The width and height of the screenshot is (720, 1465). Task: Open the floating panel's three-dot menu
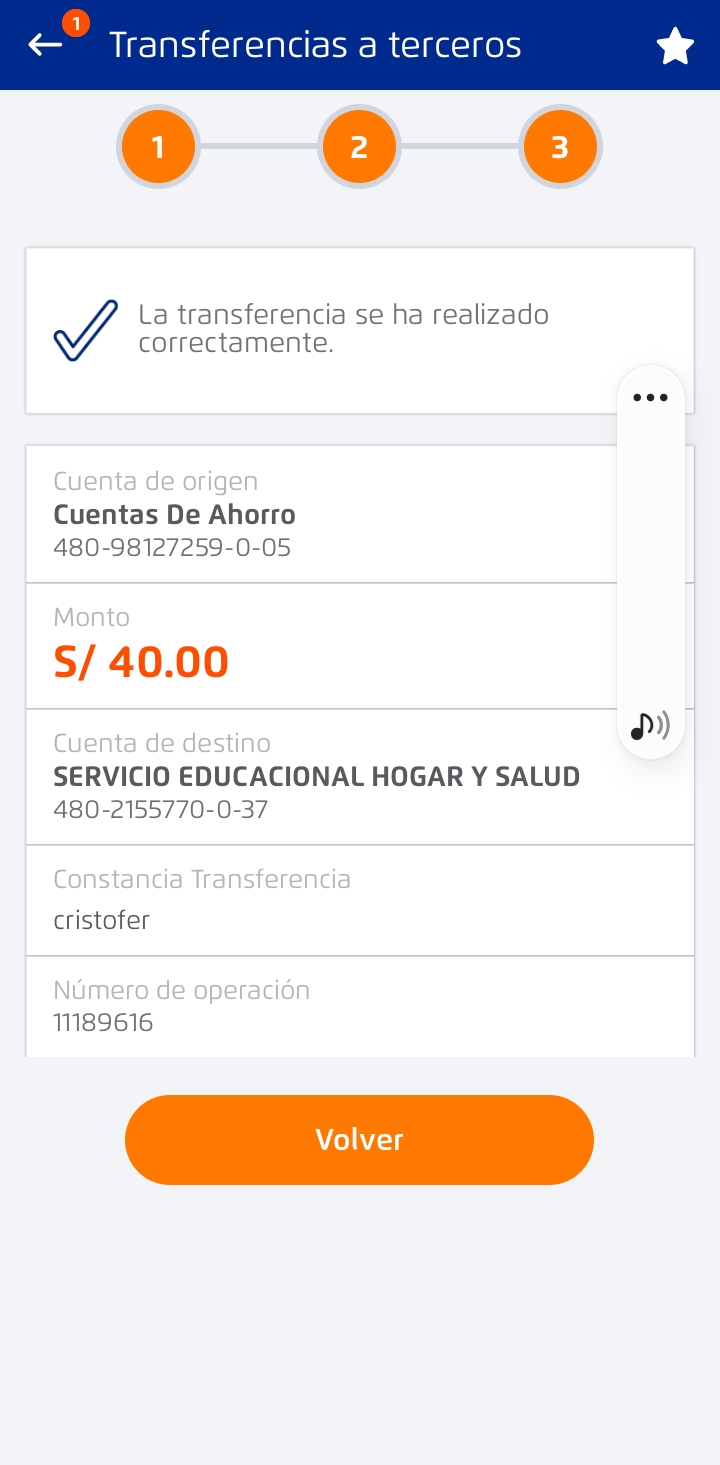click(650, 398)
